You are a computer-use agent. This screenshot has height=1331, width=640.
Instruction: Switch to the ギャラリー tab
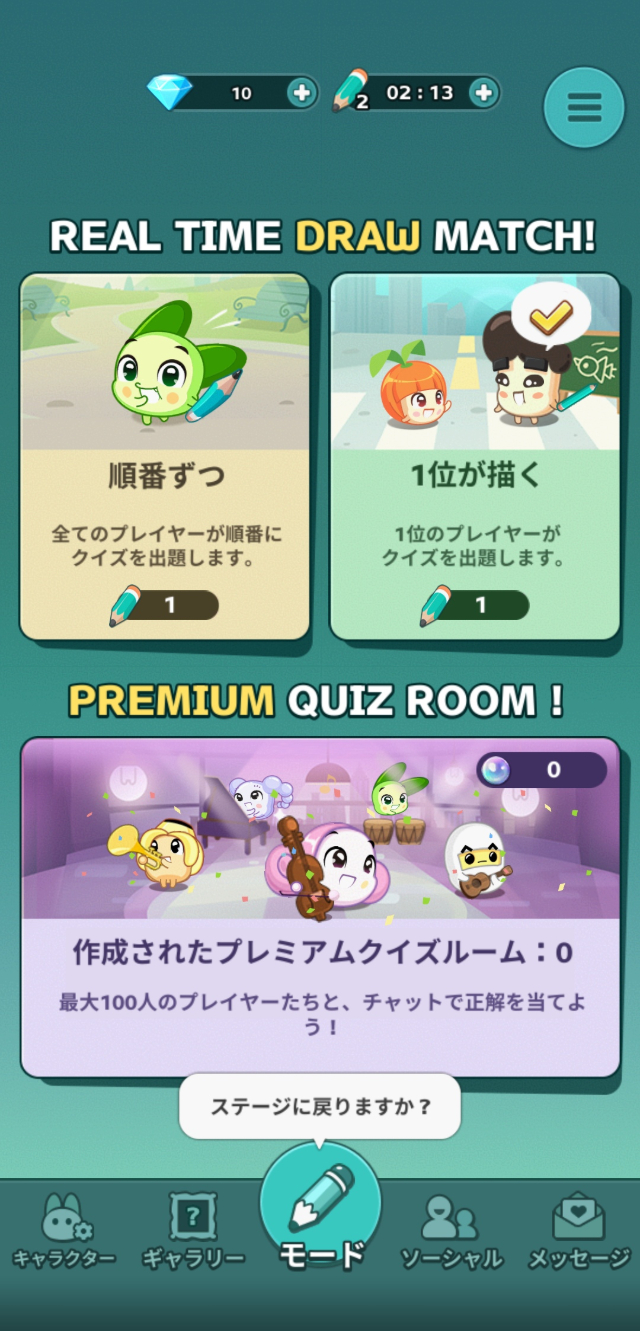193,1231
